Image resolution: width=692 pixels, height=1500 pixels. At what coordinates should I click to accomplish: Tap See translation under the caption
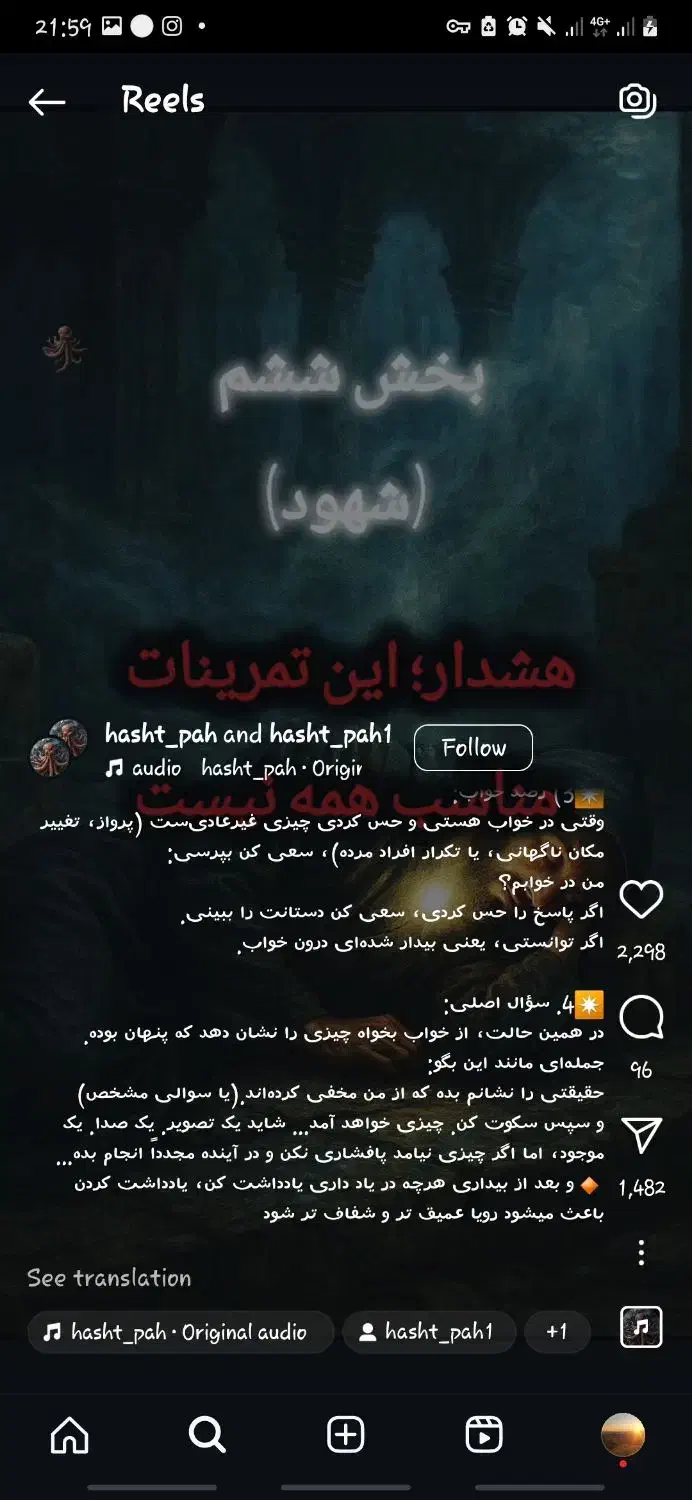click(x=109, y=1278)
